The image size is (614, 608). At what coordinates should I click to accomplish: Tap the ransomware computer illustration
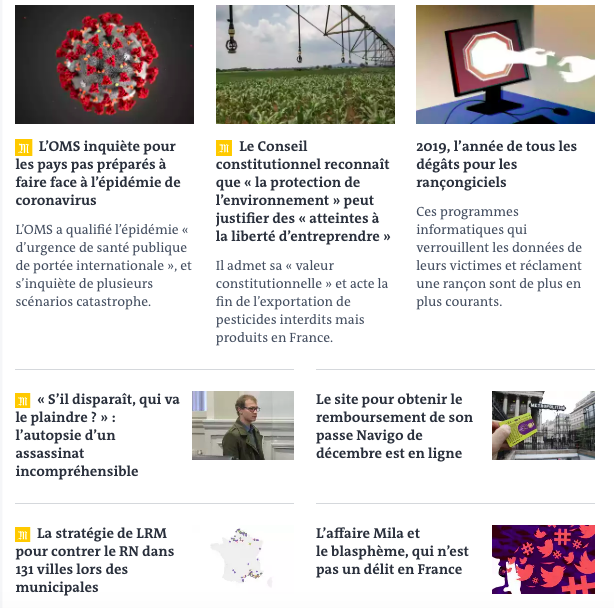click(505, 64)
